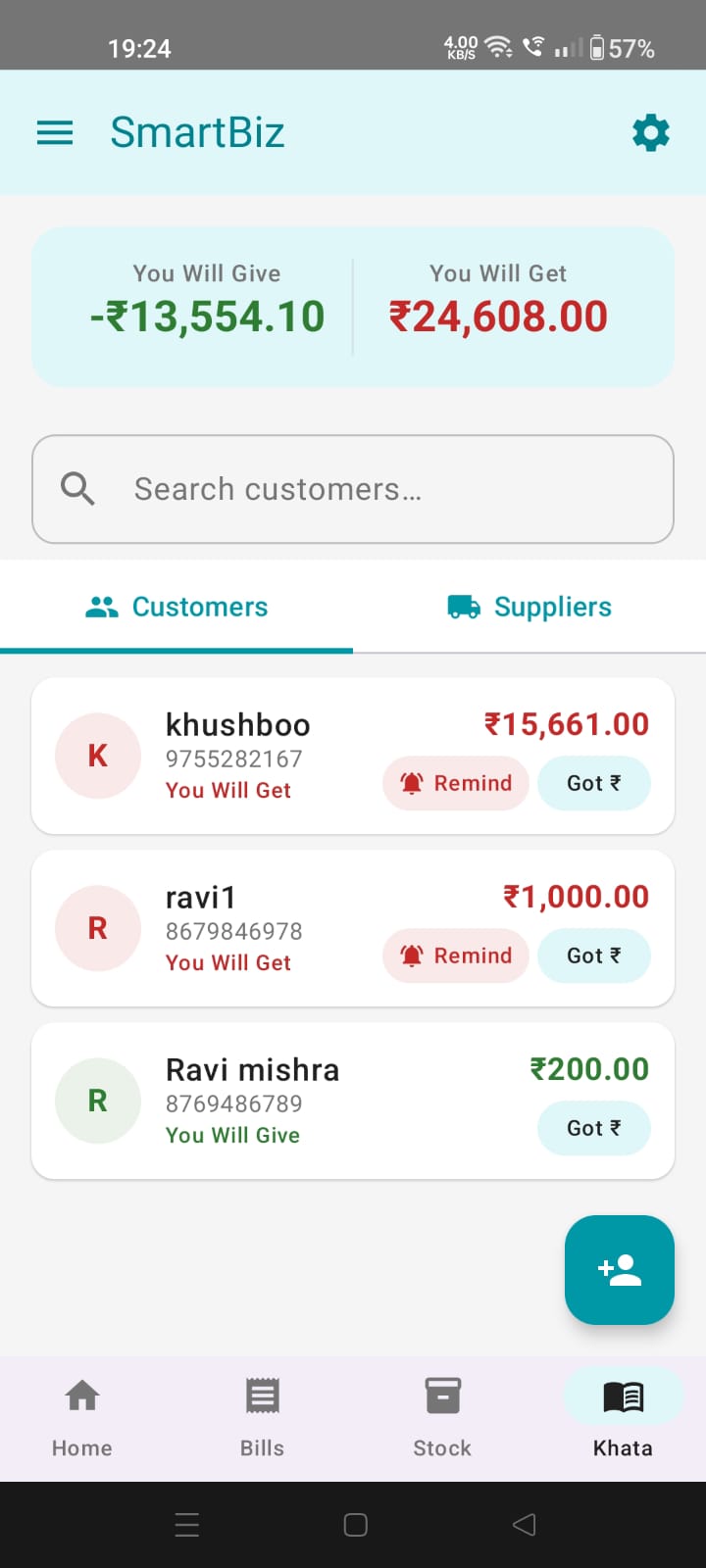The width and height of the screenshot is (706, 1568).
Task: Open the Home tab in bottom navigation
Action: [81, 1416]
